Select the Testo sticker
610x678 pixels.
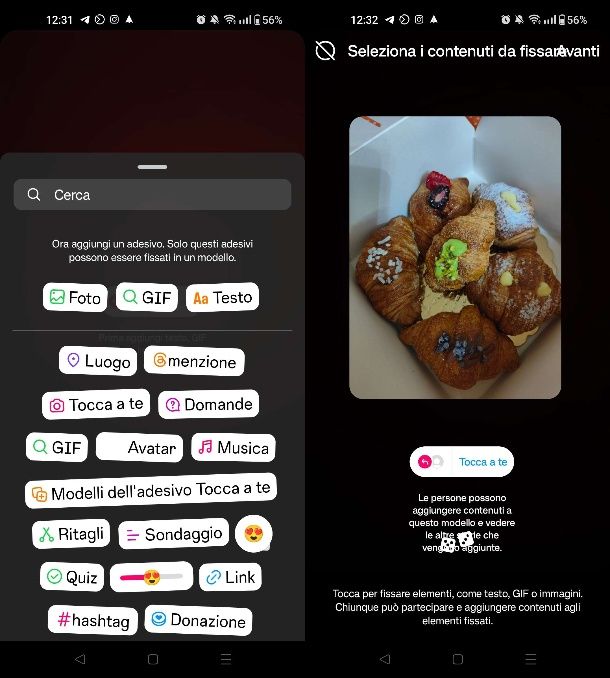[222, 297]
